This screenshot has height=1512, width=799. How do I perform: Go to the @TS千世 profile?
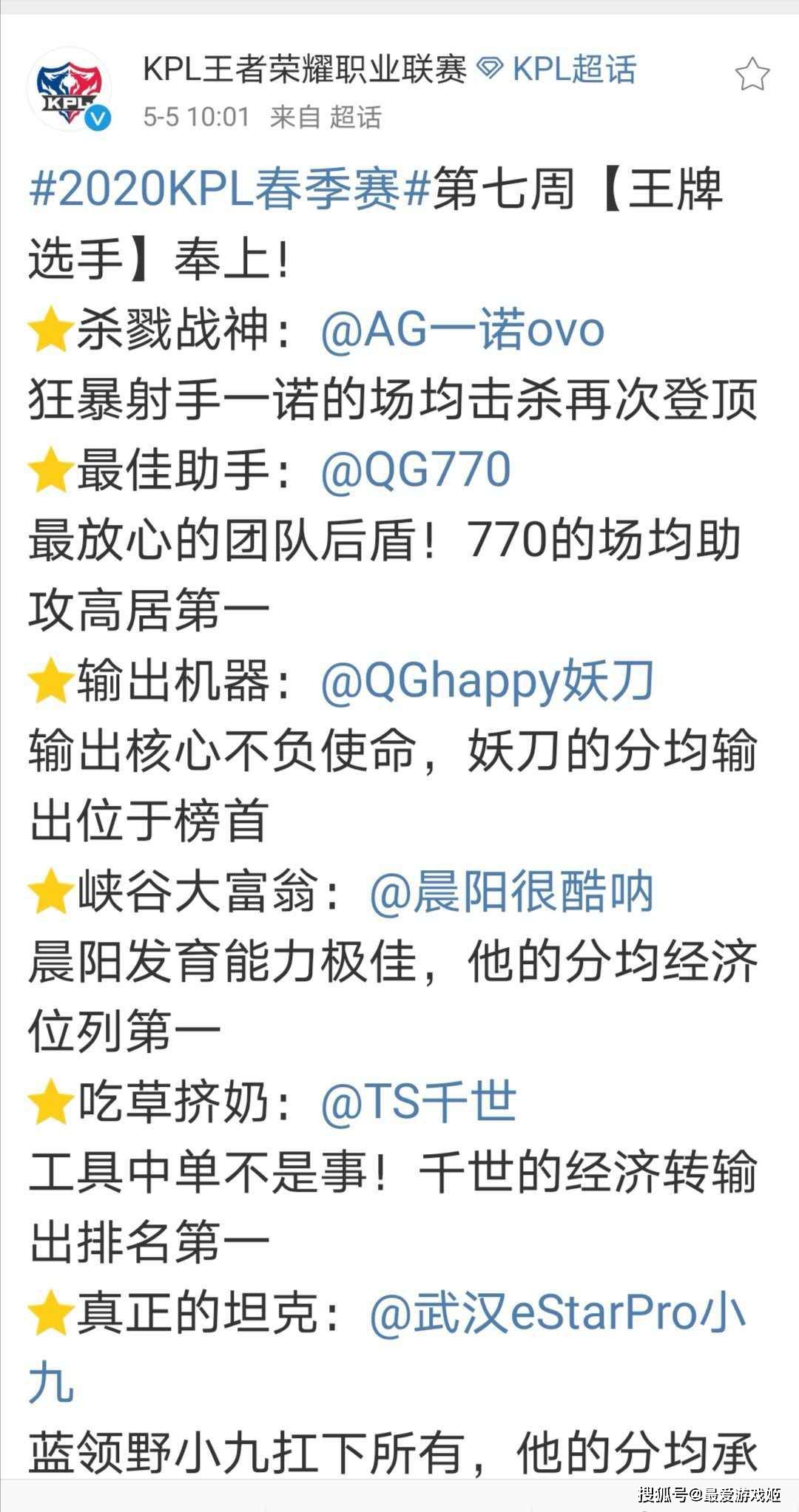(418, 1104)
